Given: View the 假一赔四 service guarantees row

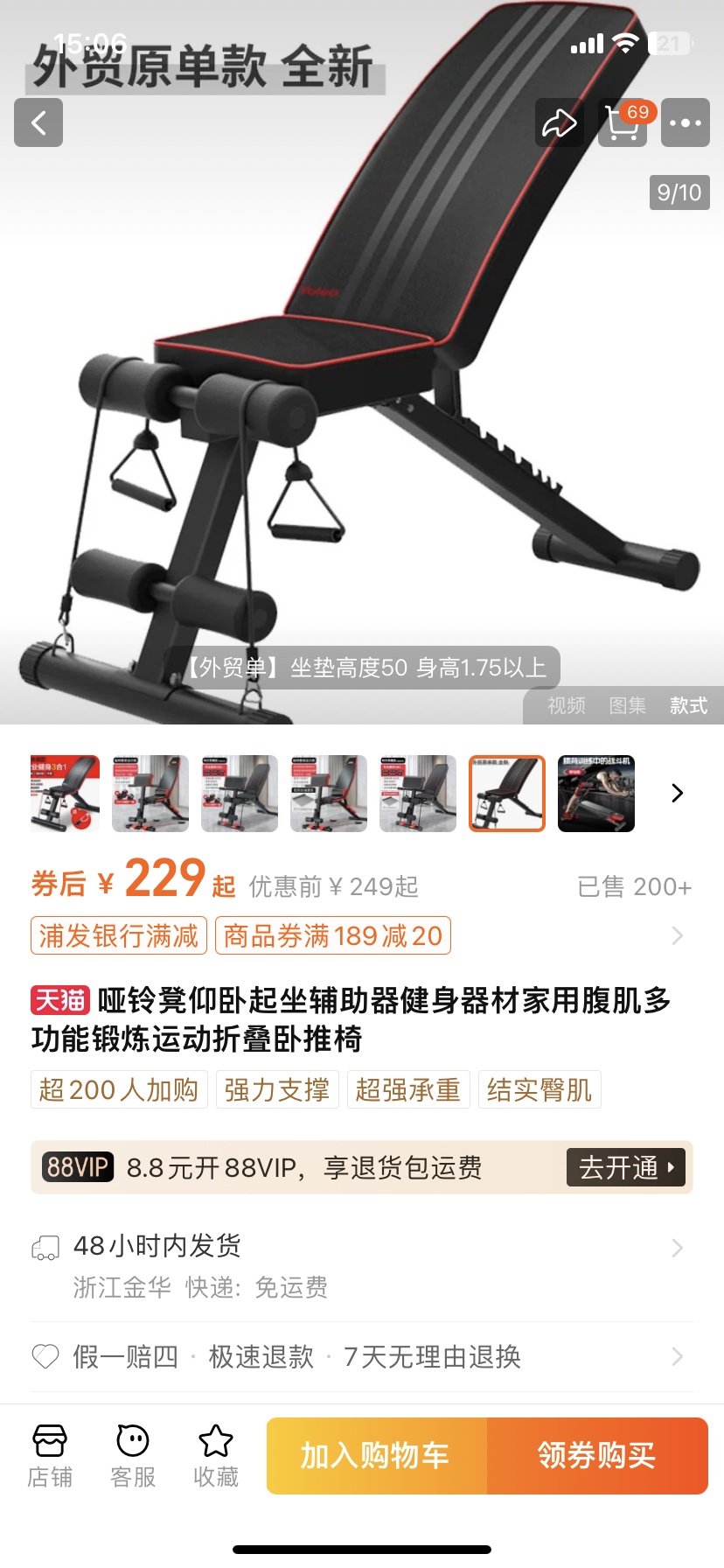Looking at the screenshot, I should pyautogui.click(x=362, y=1356).
